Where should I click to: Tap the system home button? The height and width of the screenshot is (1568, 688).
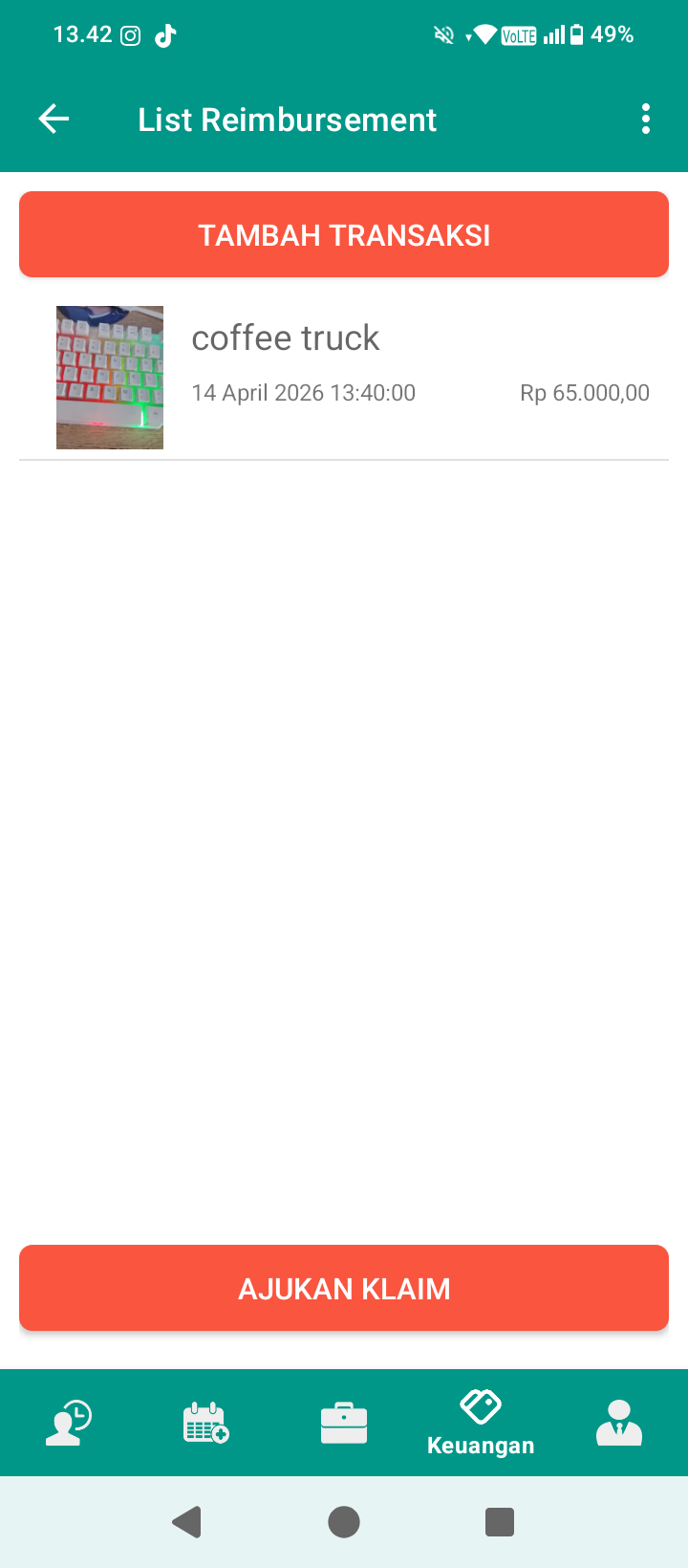pyautogui.click(x=344, y=1521)
